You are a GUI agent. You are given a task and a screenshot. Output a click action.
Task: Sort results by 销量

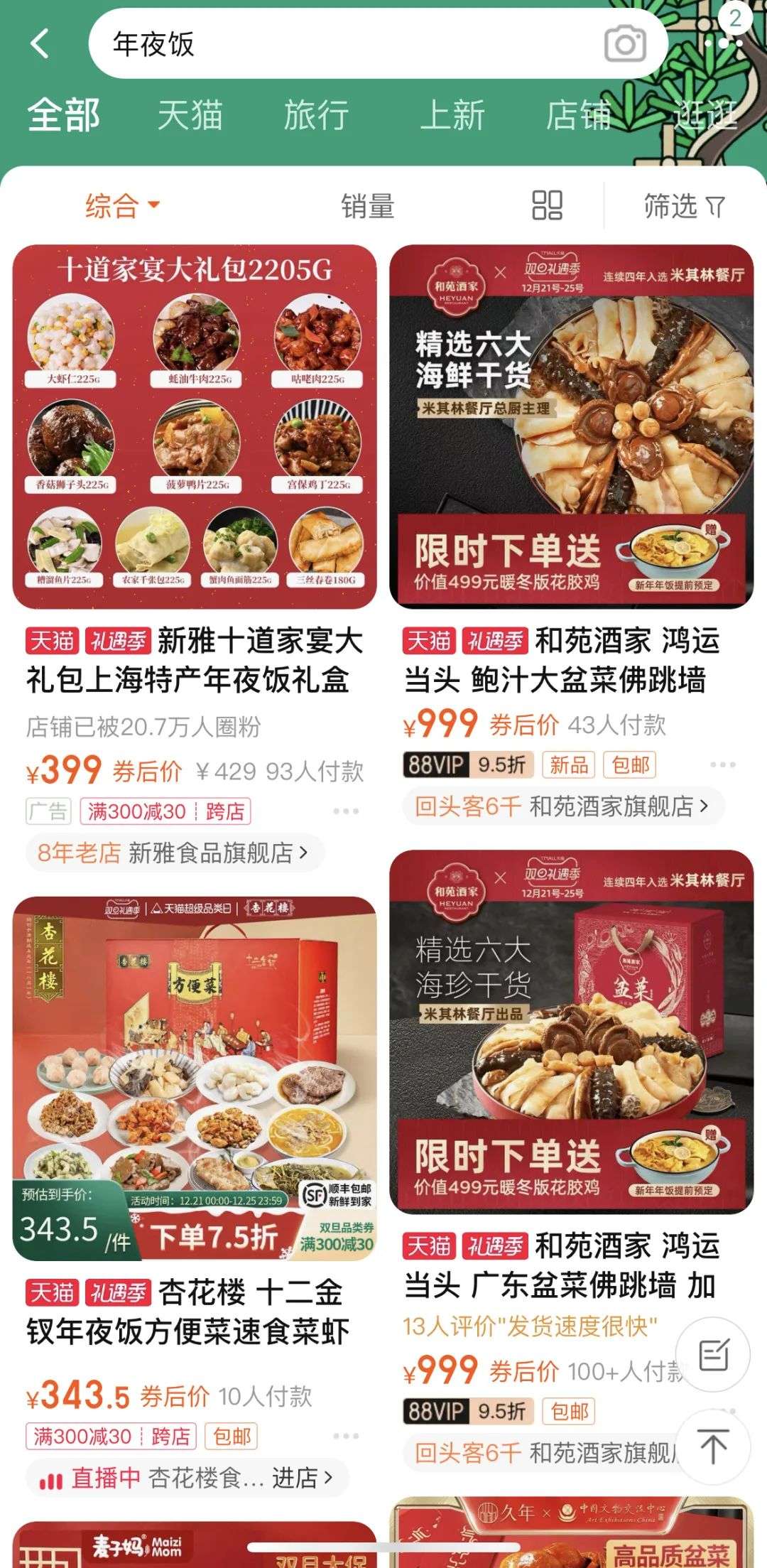tap(367, 207)
